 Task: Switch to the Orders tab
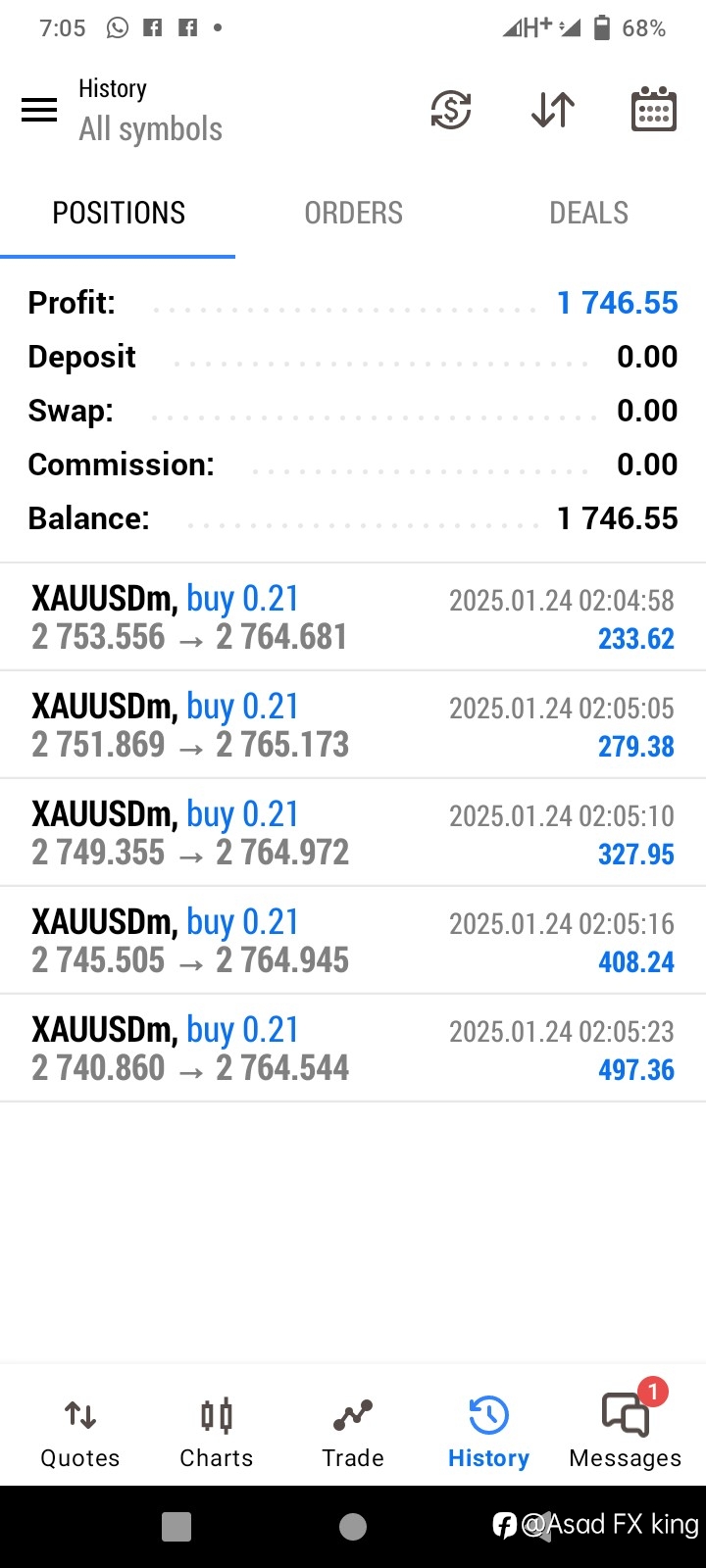(353, 213)
